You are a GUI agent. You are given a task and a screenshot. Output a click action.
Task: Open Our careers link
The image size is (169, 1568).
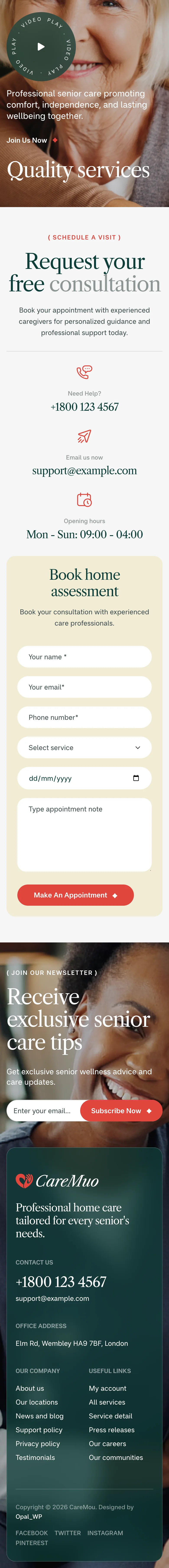(107, 1444)
